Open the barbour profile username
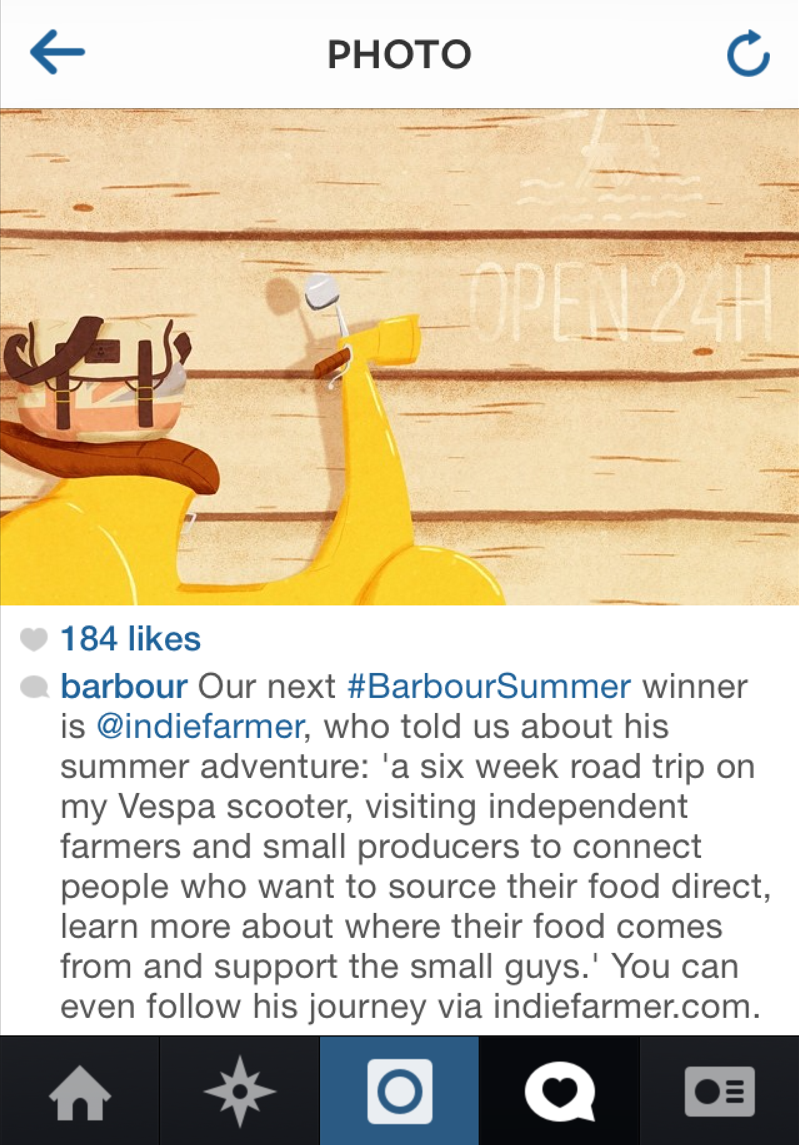The height and width of the screenshot is (1145, 799). [x=124, y=687]
